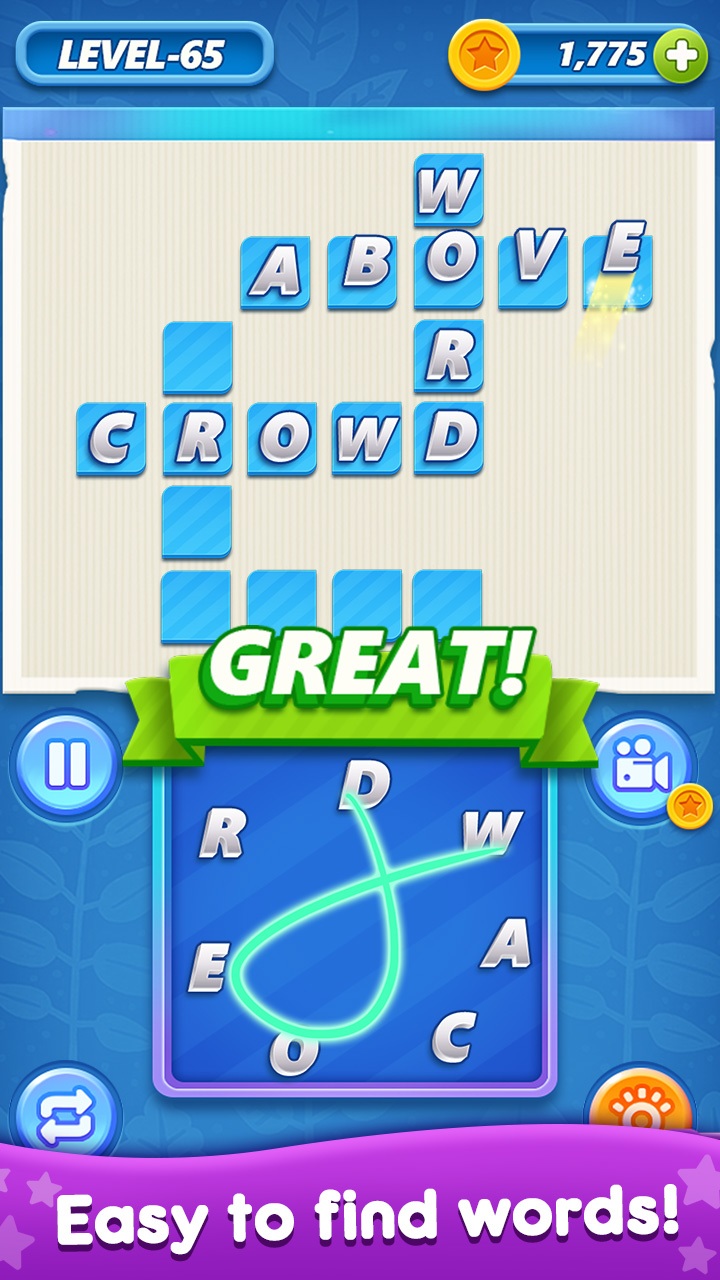Select letter C in the letter wheel
This screenshot has width=720, height=1280.
[453, 1037]
